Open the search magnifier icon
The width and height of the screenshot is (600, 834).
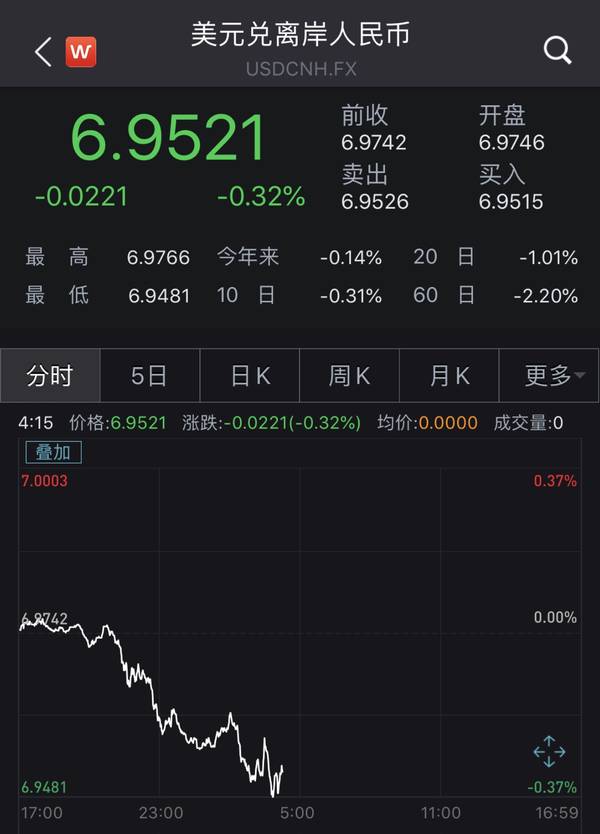557,51
